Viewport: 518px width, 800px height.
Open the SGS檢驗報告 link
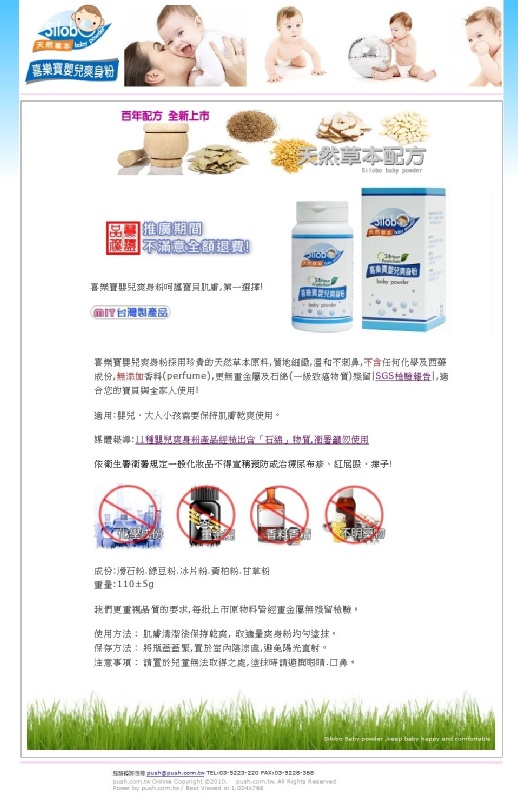coord(403,377)
